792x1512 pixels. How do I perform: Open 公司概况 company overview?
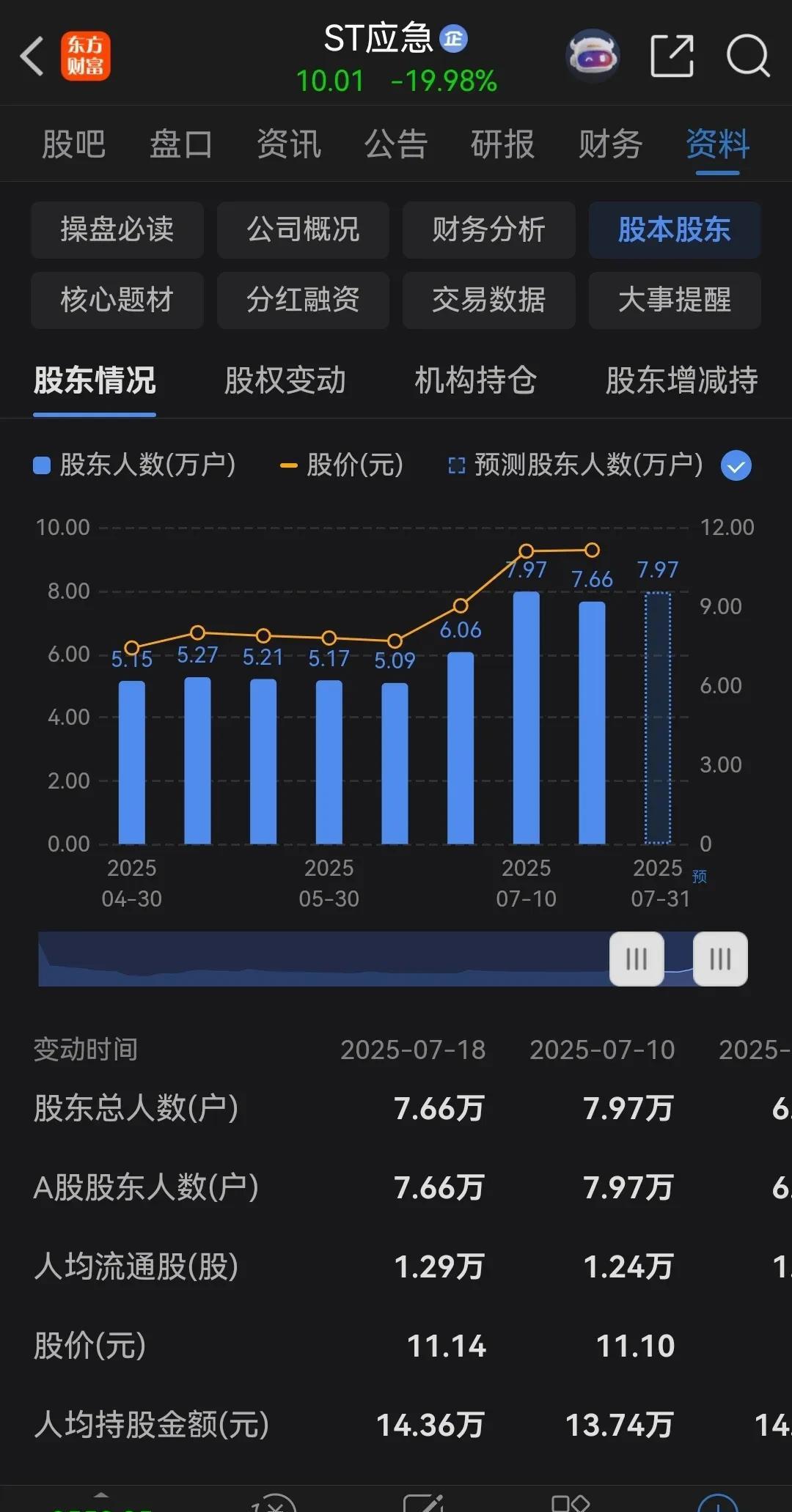click(x=303, y=229)
